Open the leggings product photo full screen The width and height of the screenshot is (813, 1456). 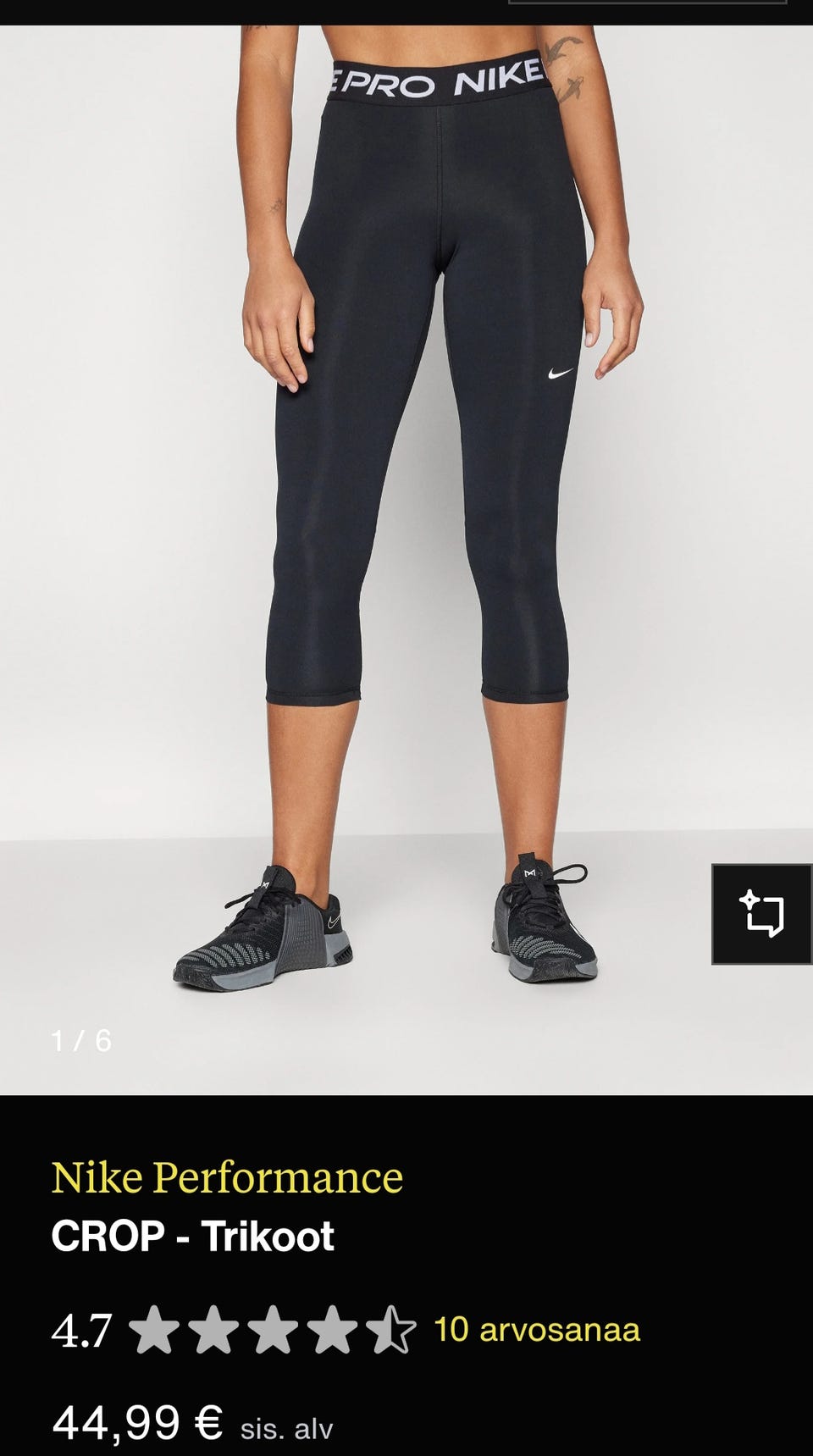tap(406, 559)
